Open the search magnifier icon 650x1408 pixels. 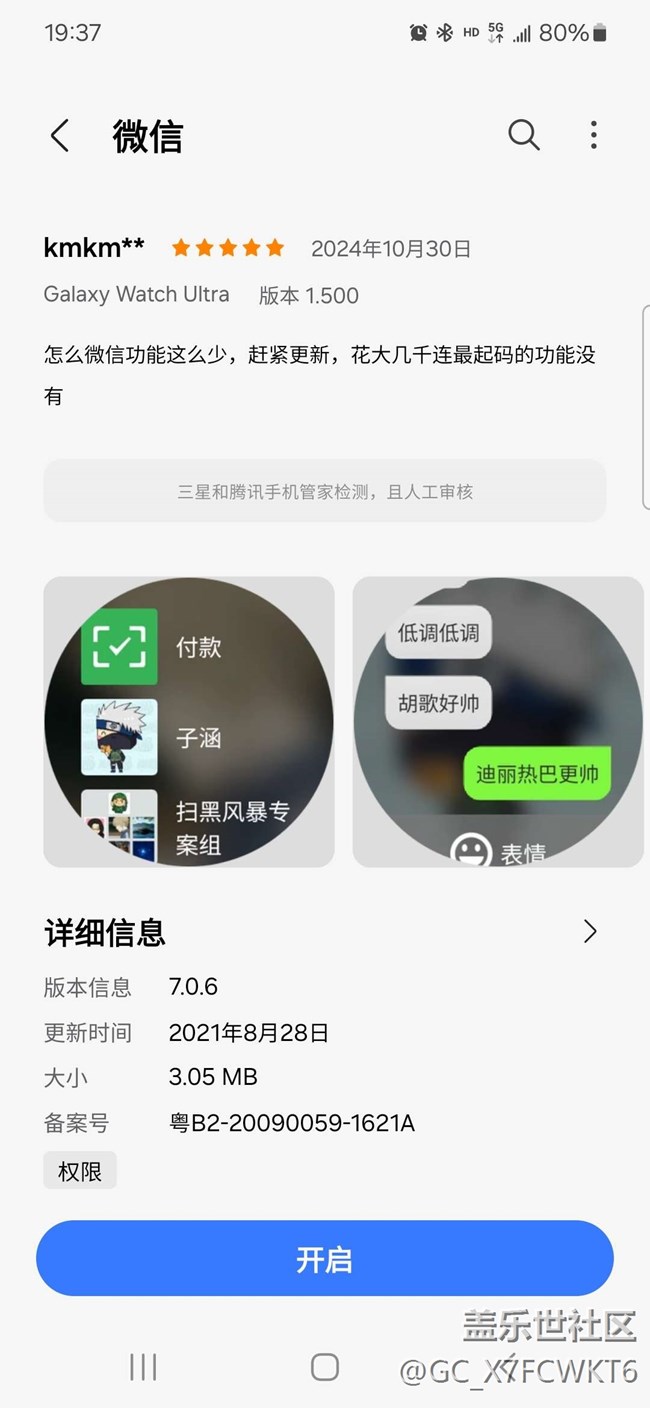pyautogui.click(x=524, y=135)
